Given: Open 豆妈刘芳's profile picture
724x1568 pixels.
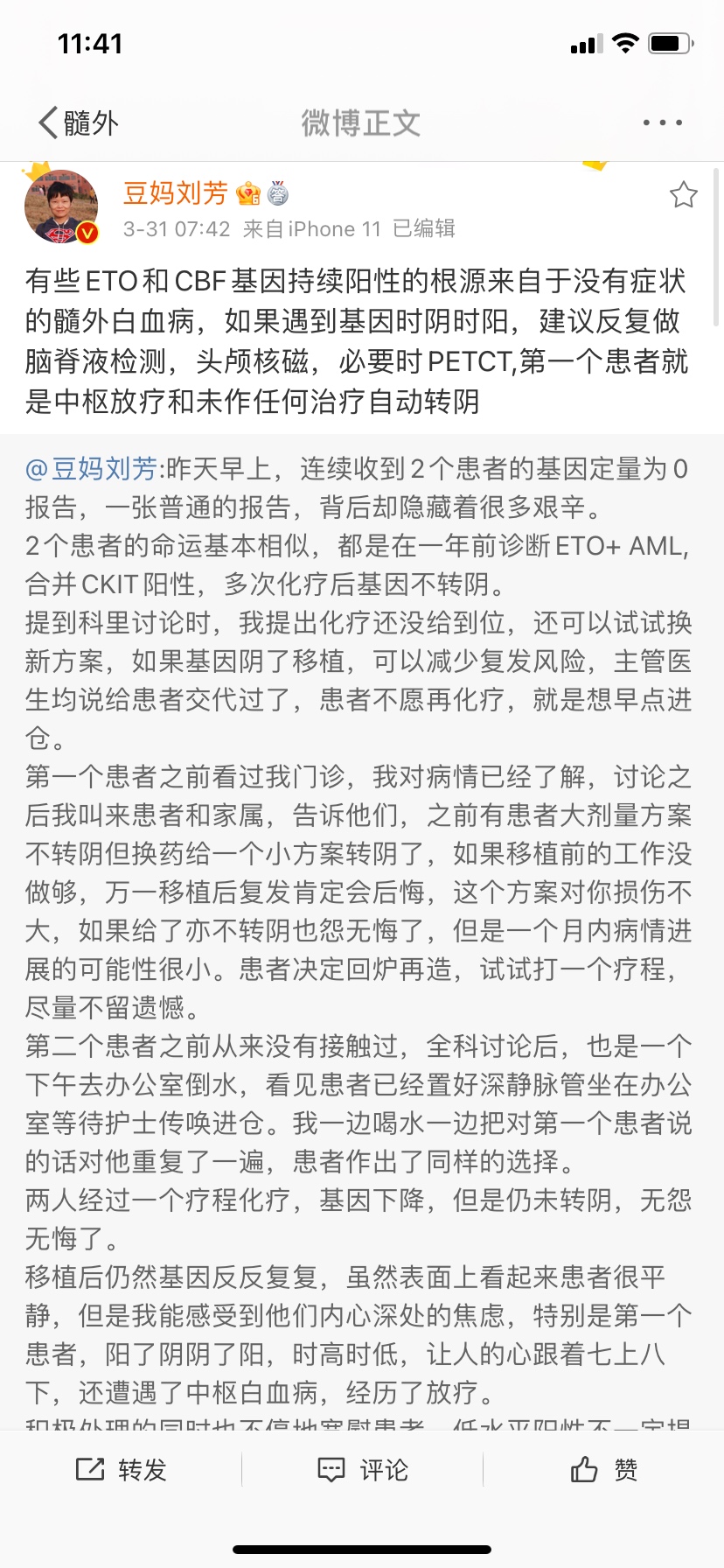Looking at the screenshot, I should tap(61, 206).
